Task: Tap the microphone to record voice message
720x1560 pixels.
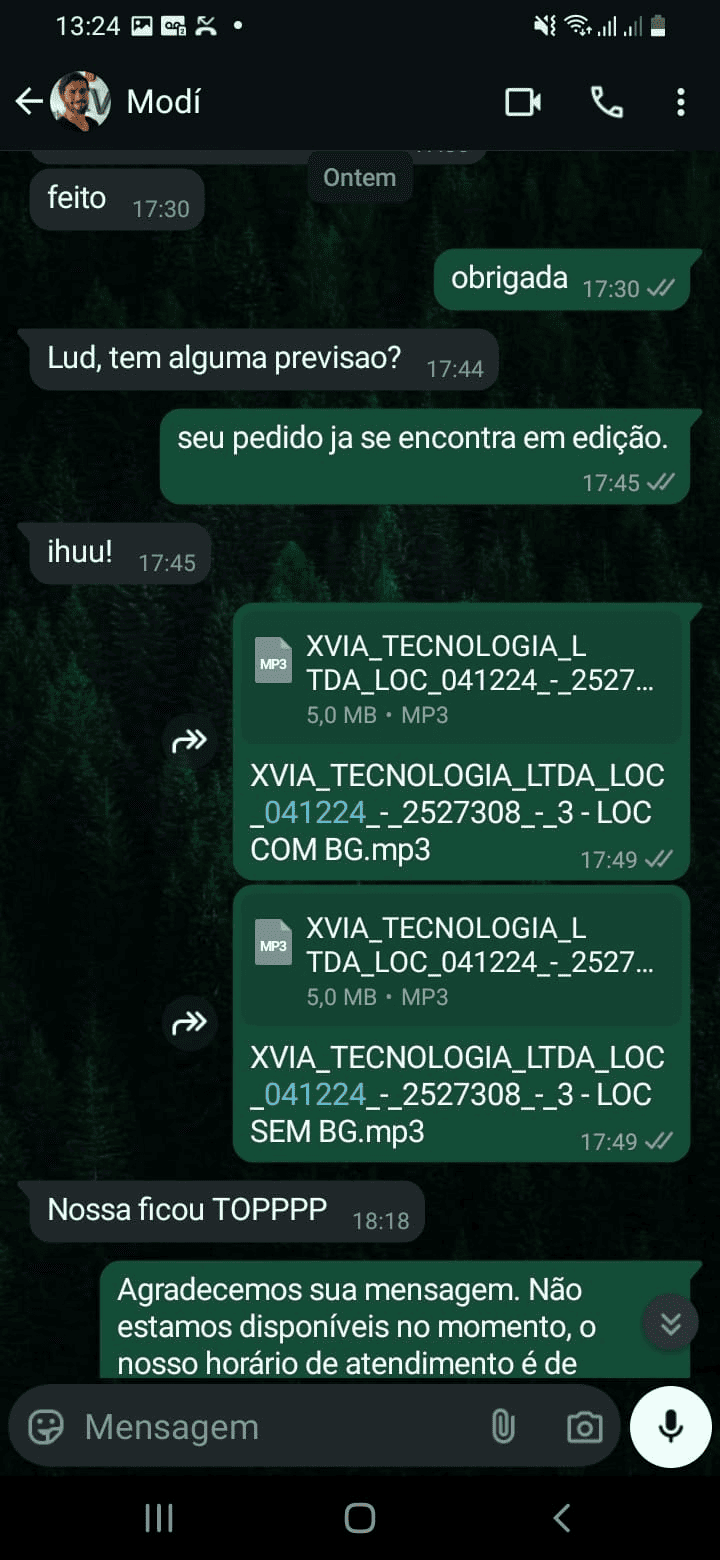Action: tap(669, 1427)
